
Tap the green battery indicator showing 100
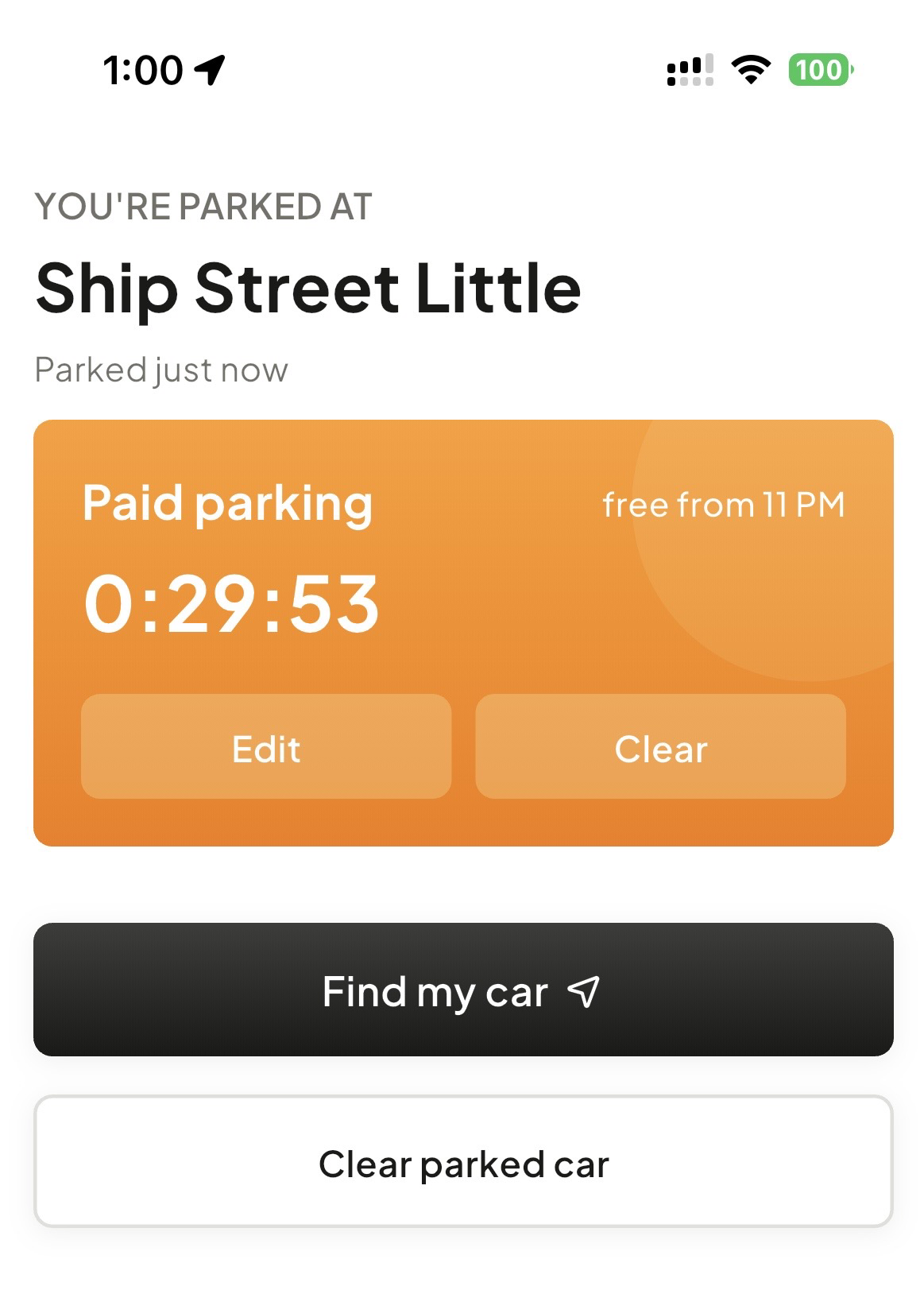pos(818,70)
